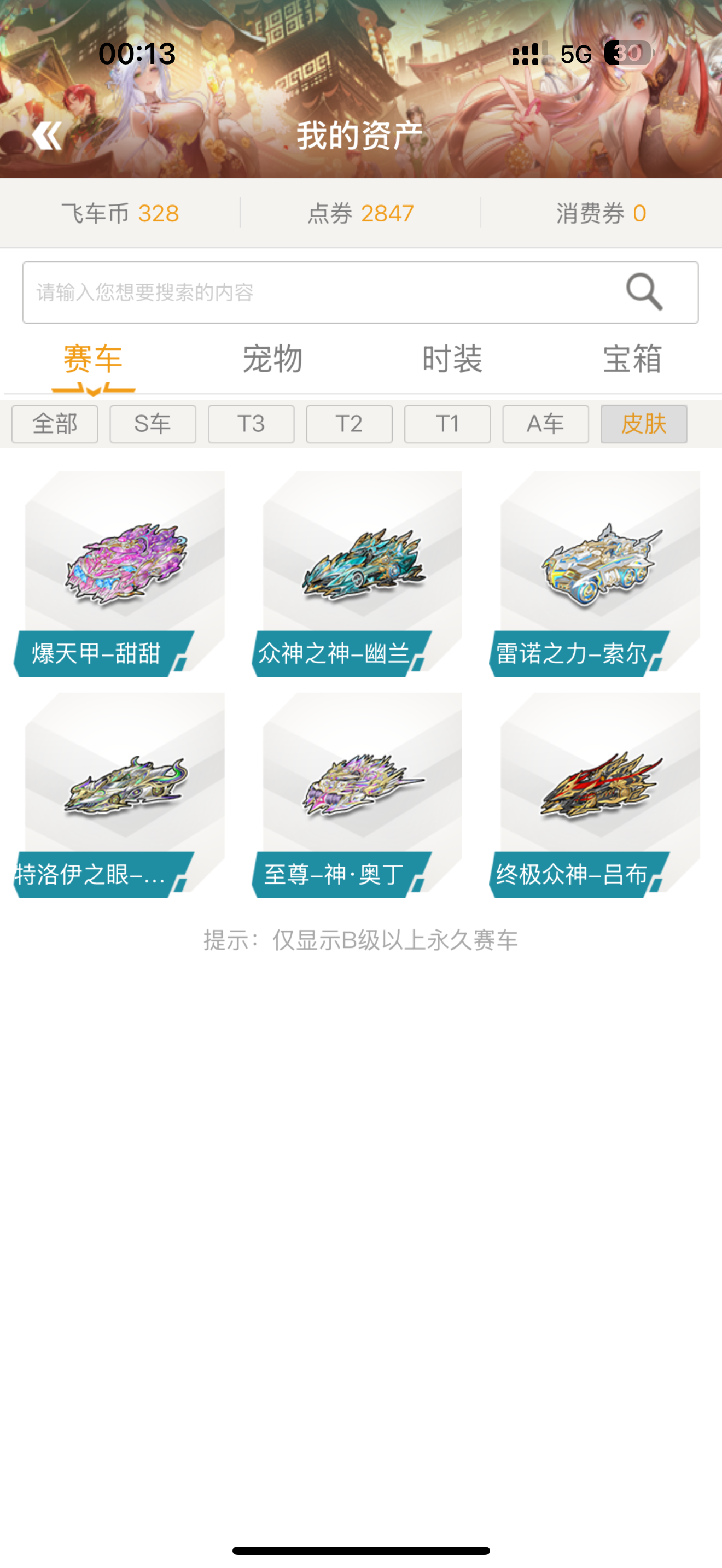This screenshot has width=722, height=1568.
Task: Tap the magnifier search icon
Action: pyautogui.click(x=644, y=292)
